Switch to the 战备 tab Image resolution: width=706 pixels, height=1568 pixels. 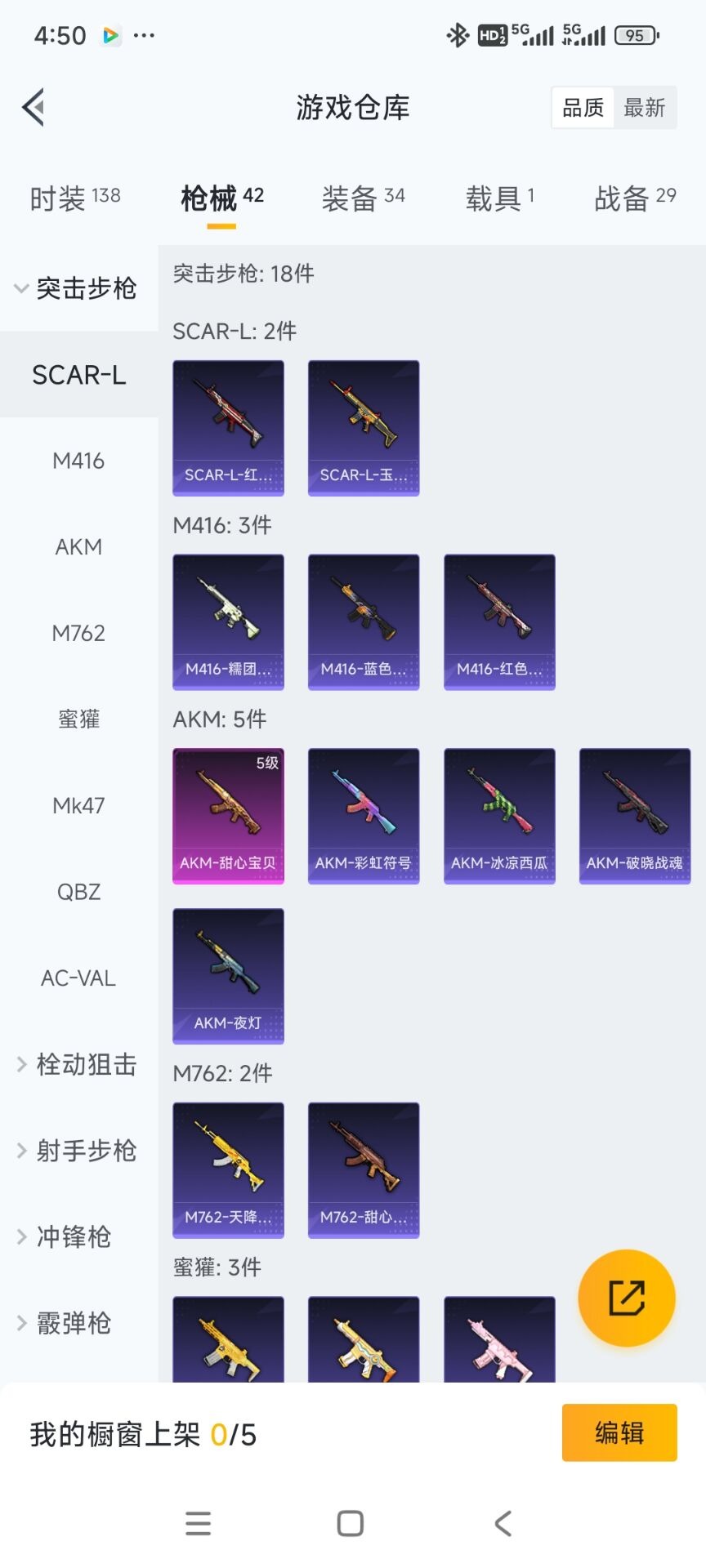click(x=634, y=198)
